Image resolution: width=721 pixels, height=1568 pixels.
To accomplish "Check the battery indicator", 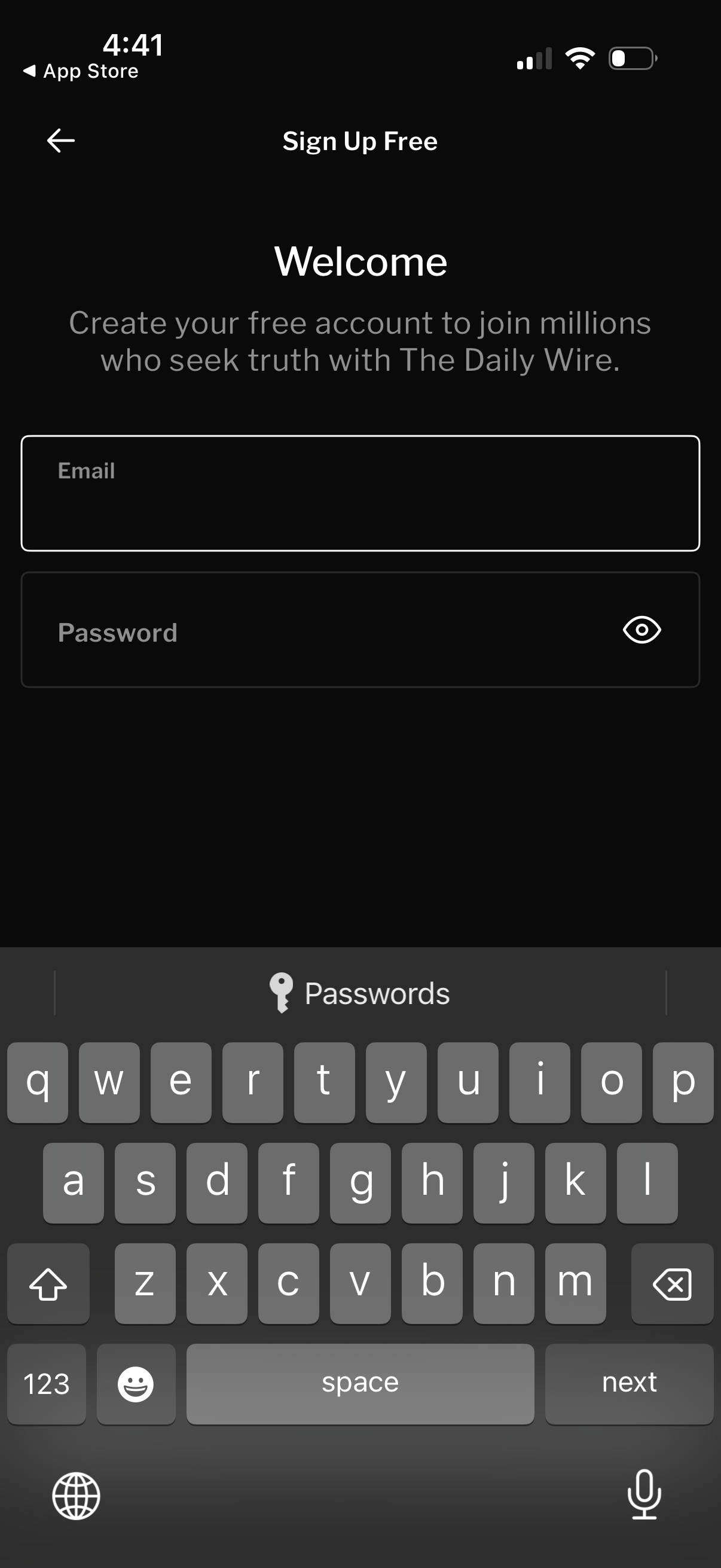I will [631, 58].
